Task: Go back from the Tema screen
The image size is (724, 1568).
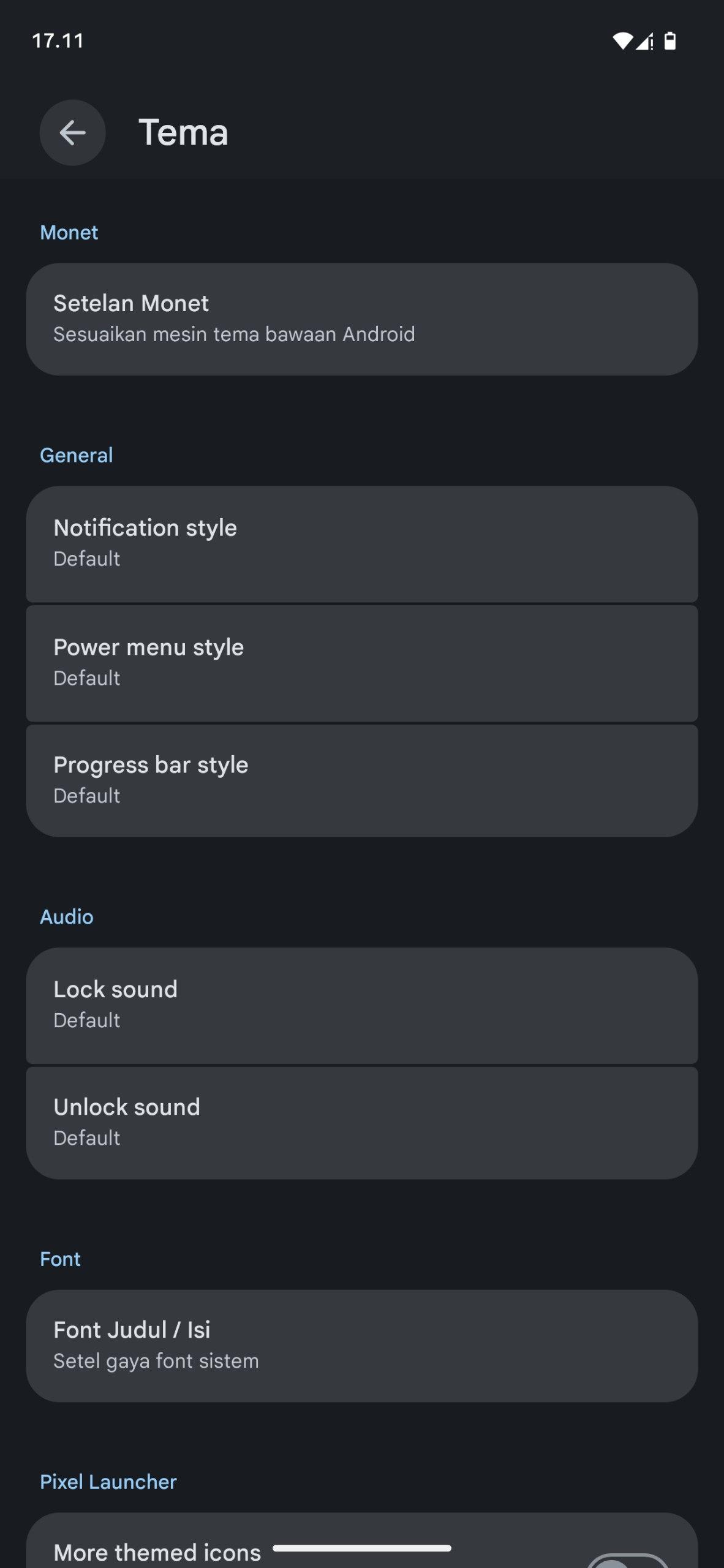Action: [x=72, y=132]
